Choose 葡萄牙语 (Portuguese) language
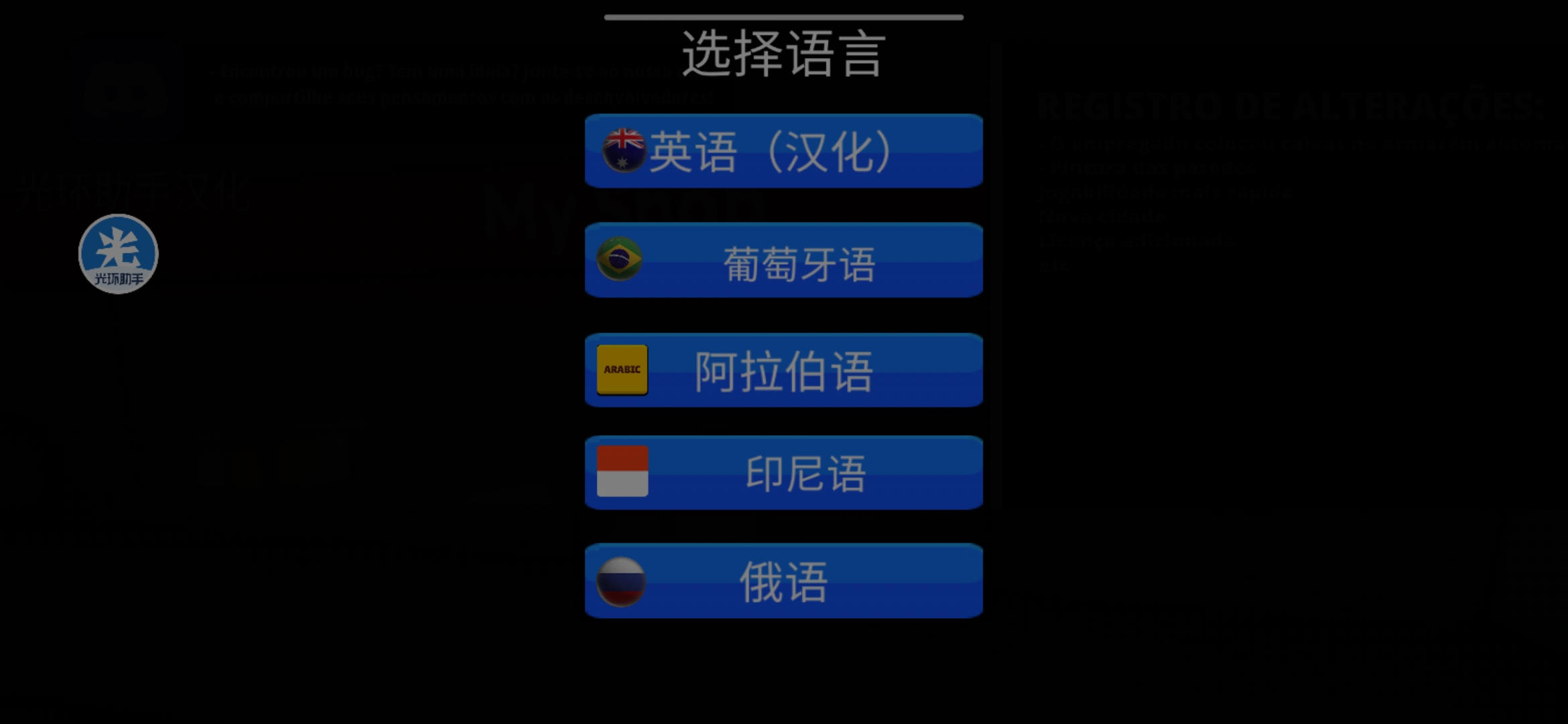This screenshot has width=1568, height=724. 783,261
